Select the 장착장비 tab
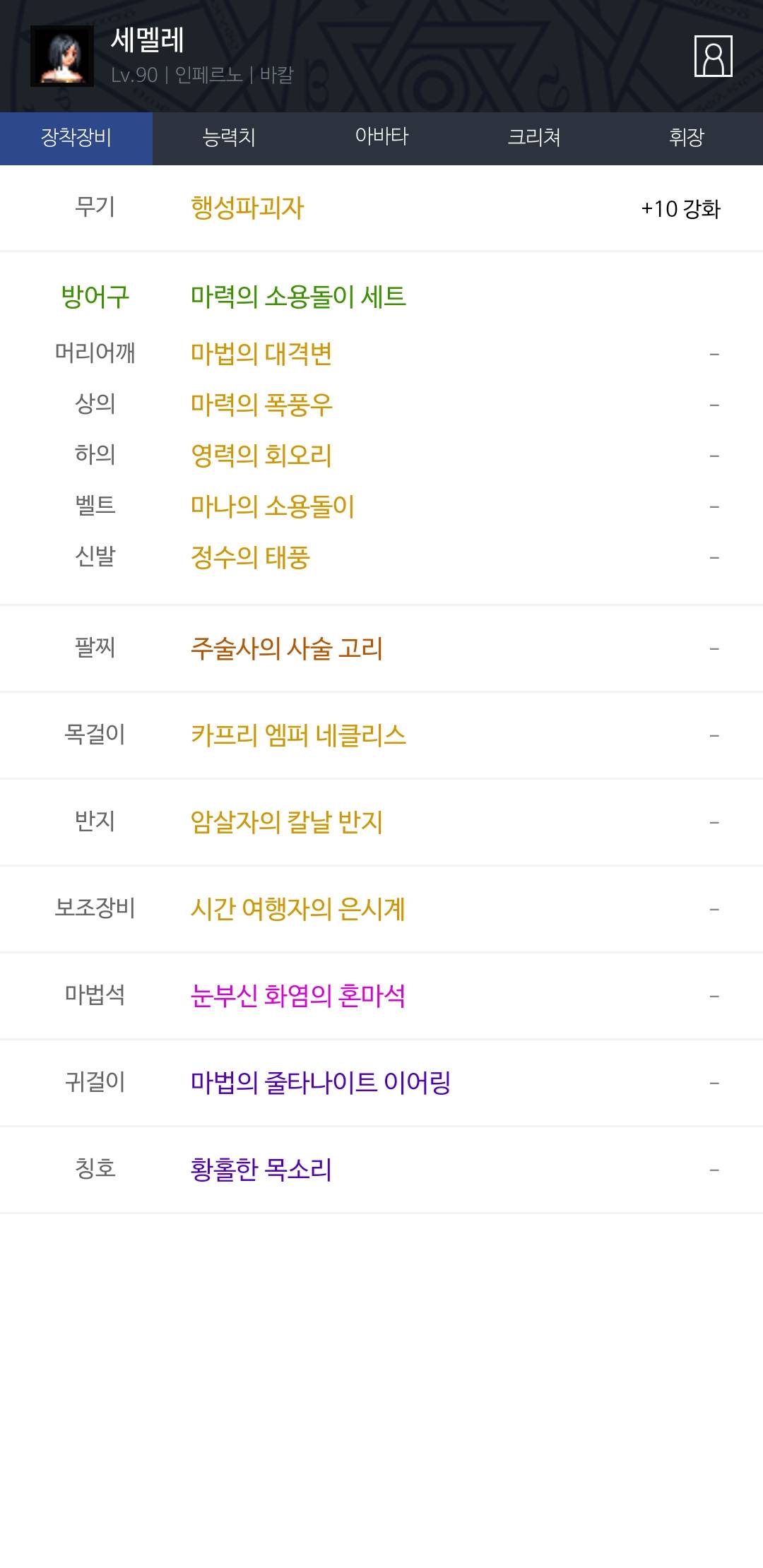 (x=76, y=138)
